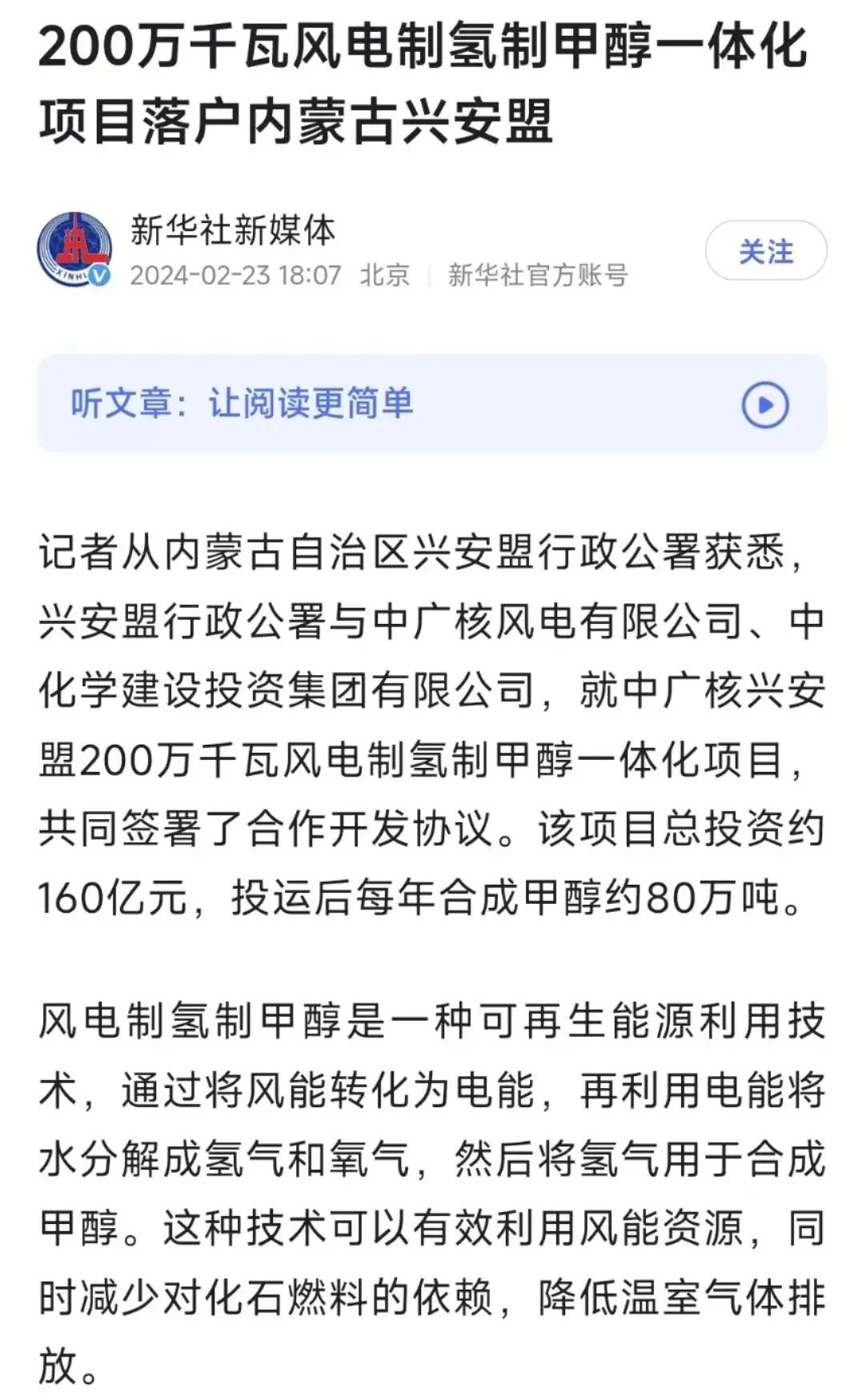Open the 新华社新媒体 author name
This screenshot has height=1400, width=854.
point(232,230)
